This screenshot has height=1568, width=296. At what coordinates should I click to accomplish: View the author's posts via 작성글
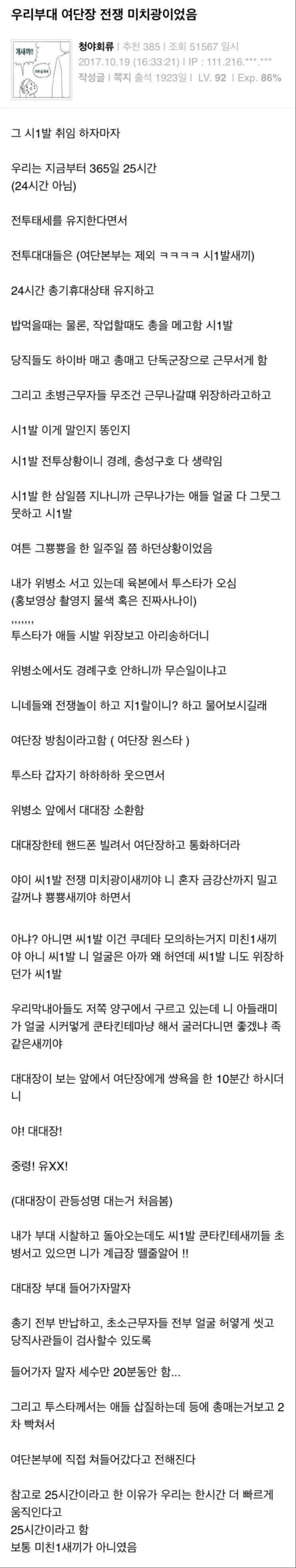coord(92,78)
